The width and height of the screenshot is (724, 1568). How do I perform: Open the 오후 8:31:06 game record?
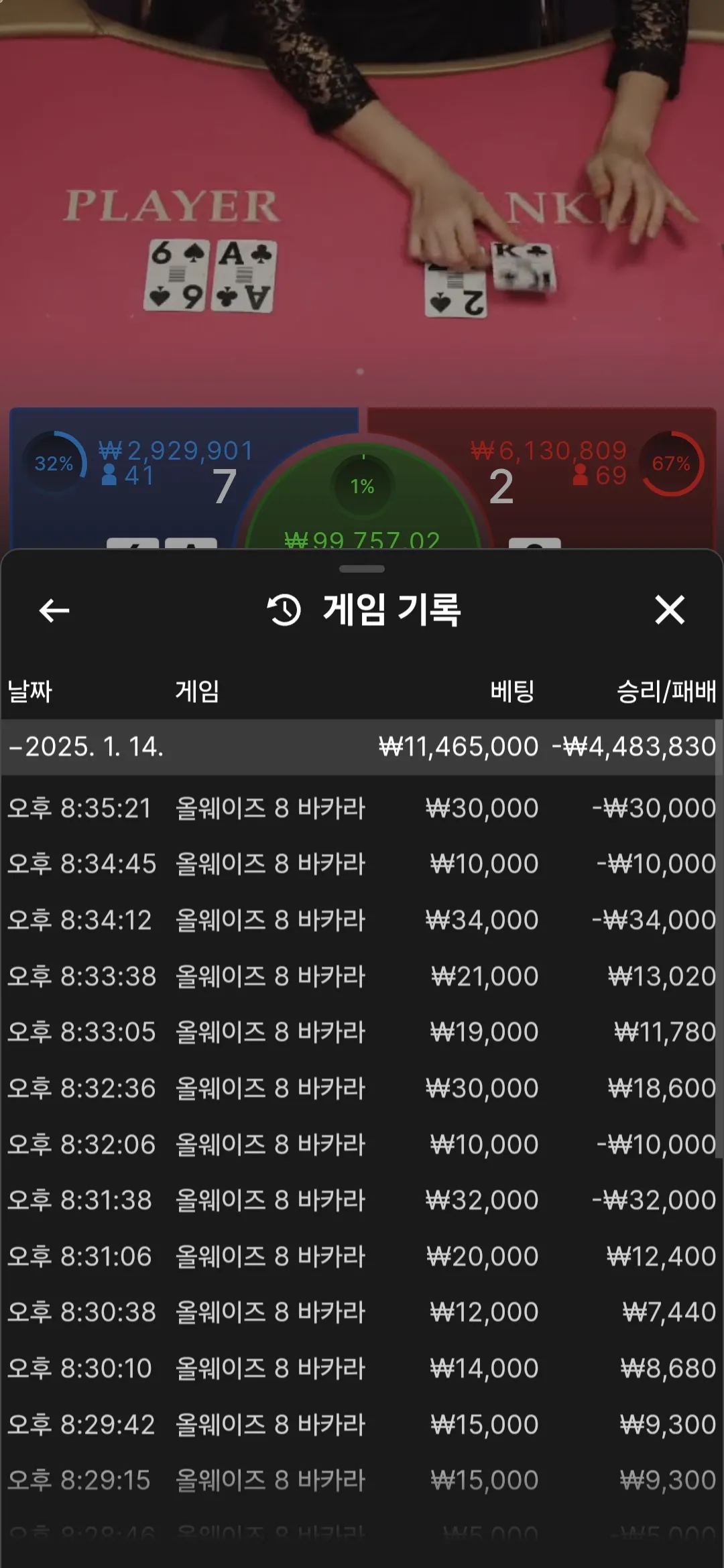(x=362, y=1256)
